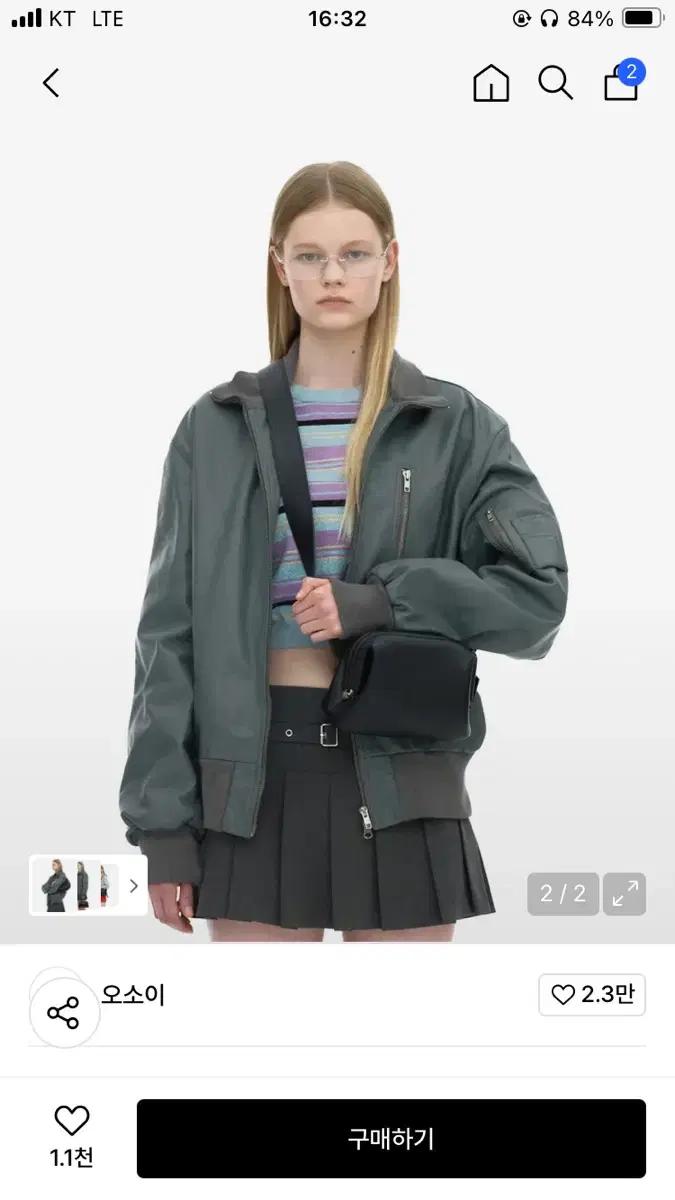This screenshot has height=1200, width=675.
Task: Open the home icon
Action: point(490,83)
